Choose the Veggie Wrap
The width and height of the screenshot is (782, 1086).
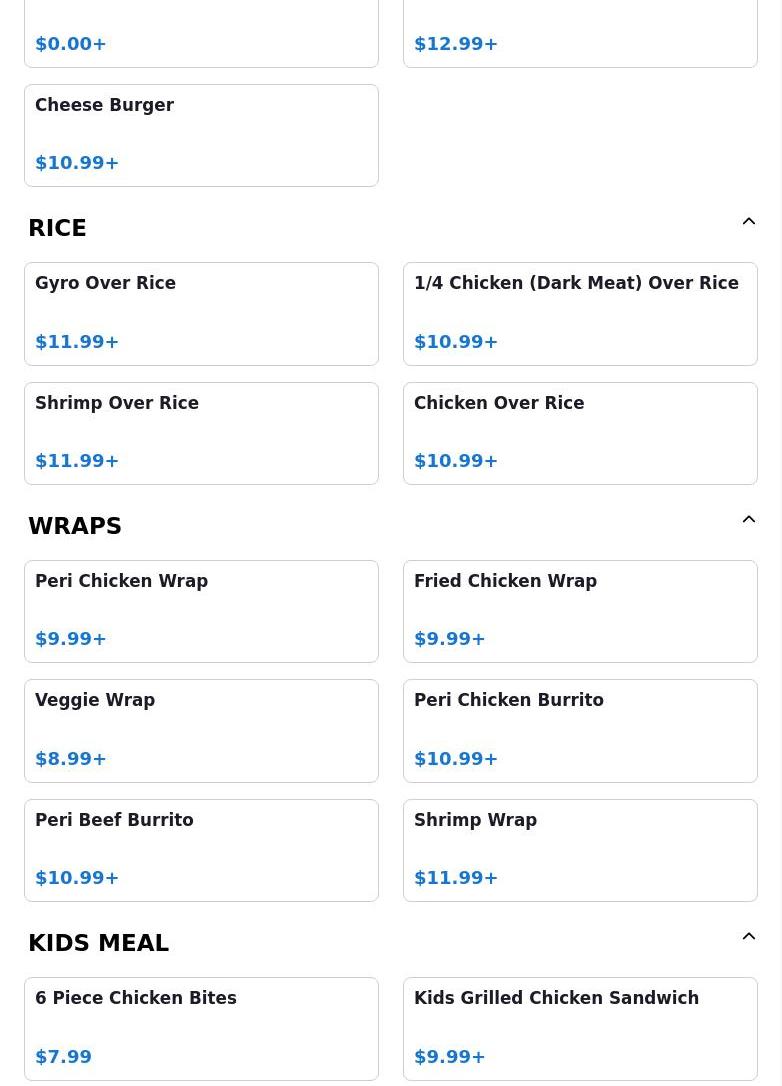[201, 730]
